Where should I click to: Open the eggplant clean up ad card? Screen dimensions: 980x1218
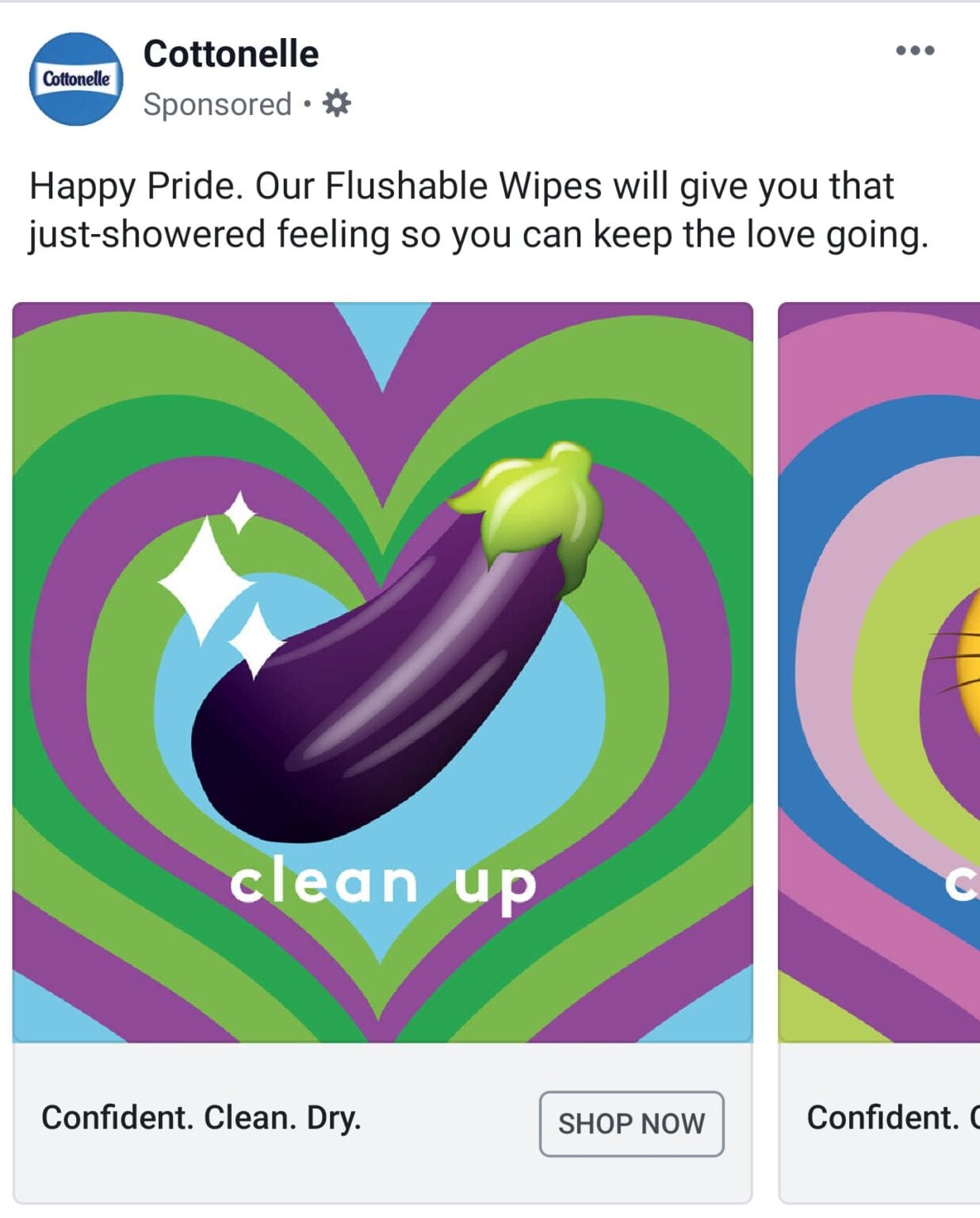[382, 671]
